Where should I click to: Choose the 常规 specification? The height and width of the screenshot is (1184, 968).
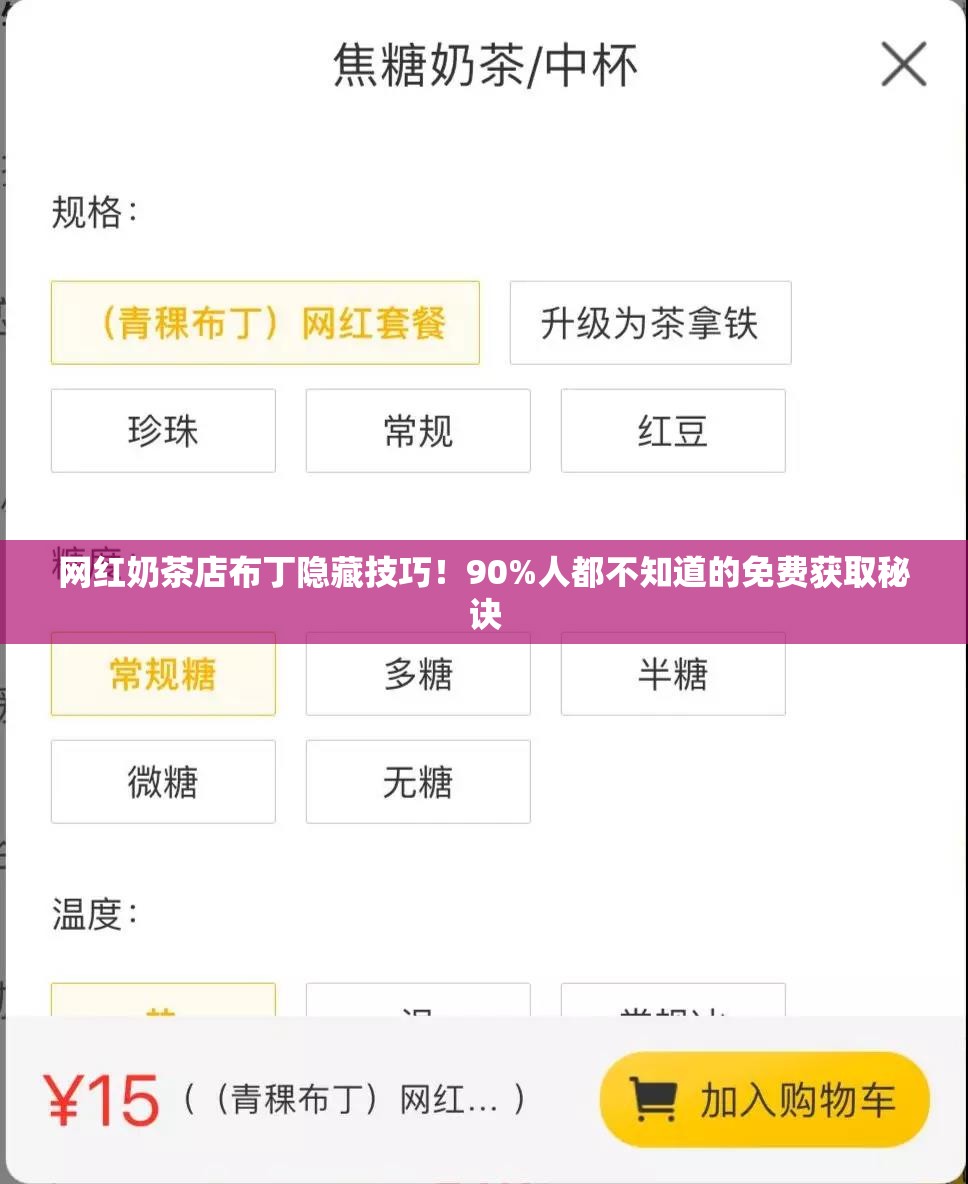pos(418,430)
